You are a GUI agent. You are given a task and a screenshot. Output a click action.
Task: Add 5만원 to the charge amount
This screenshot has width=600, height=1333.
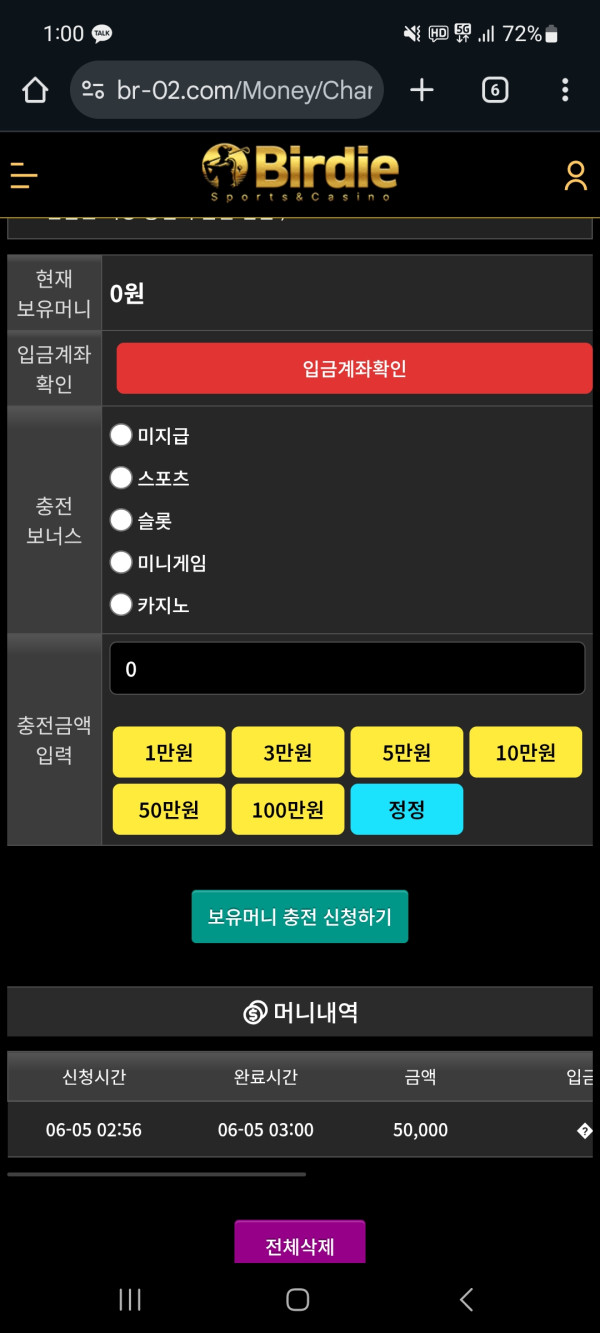pyautogui.click(x=406, y=753)
